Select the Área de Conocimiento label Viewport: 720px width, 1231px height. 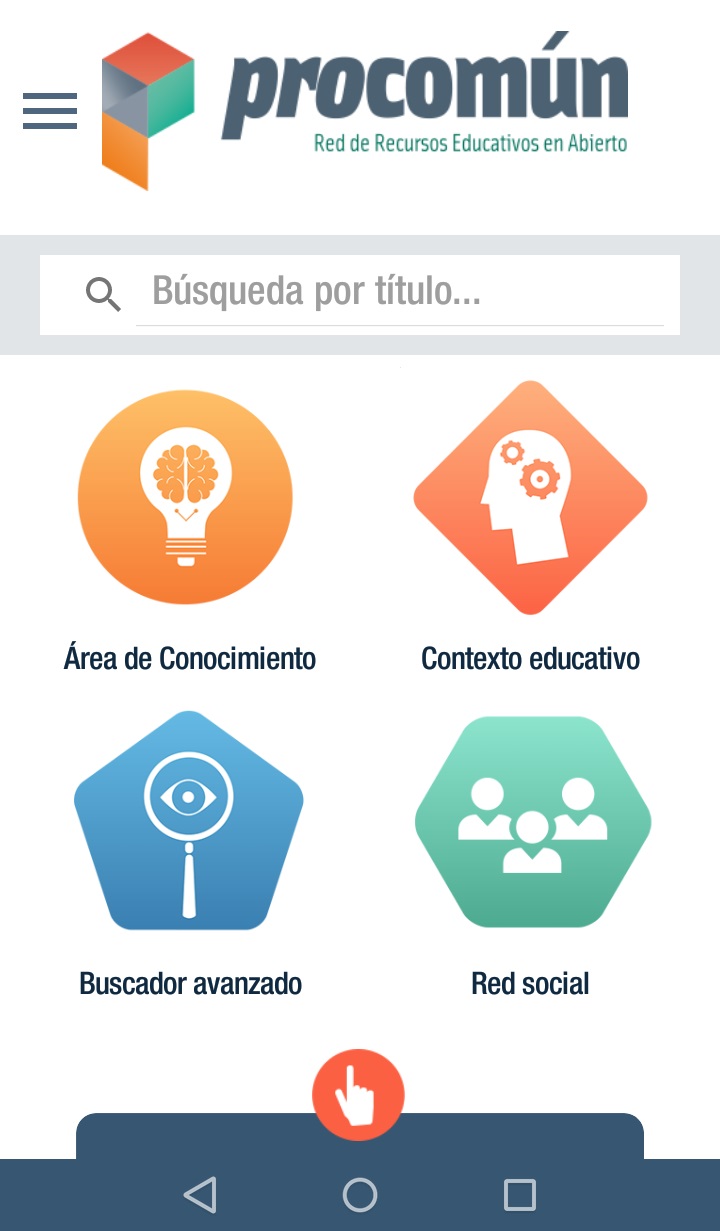click(x=190, y=658)
